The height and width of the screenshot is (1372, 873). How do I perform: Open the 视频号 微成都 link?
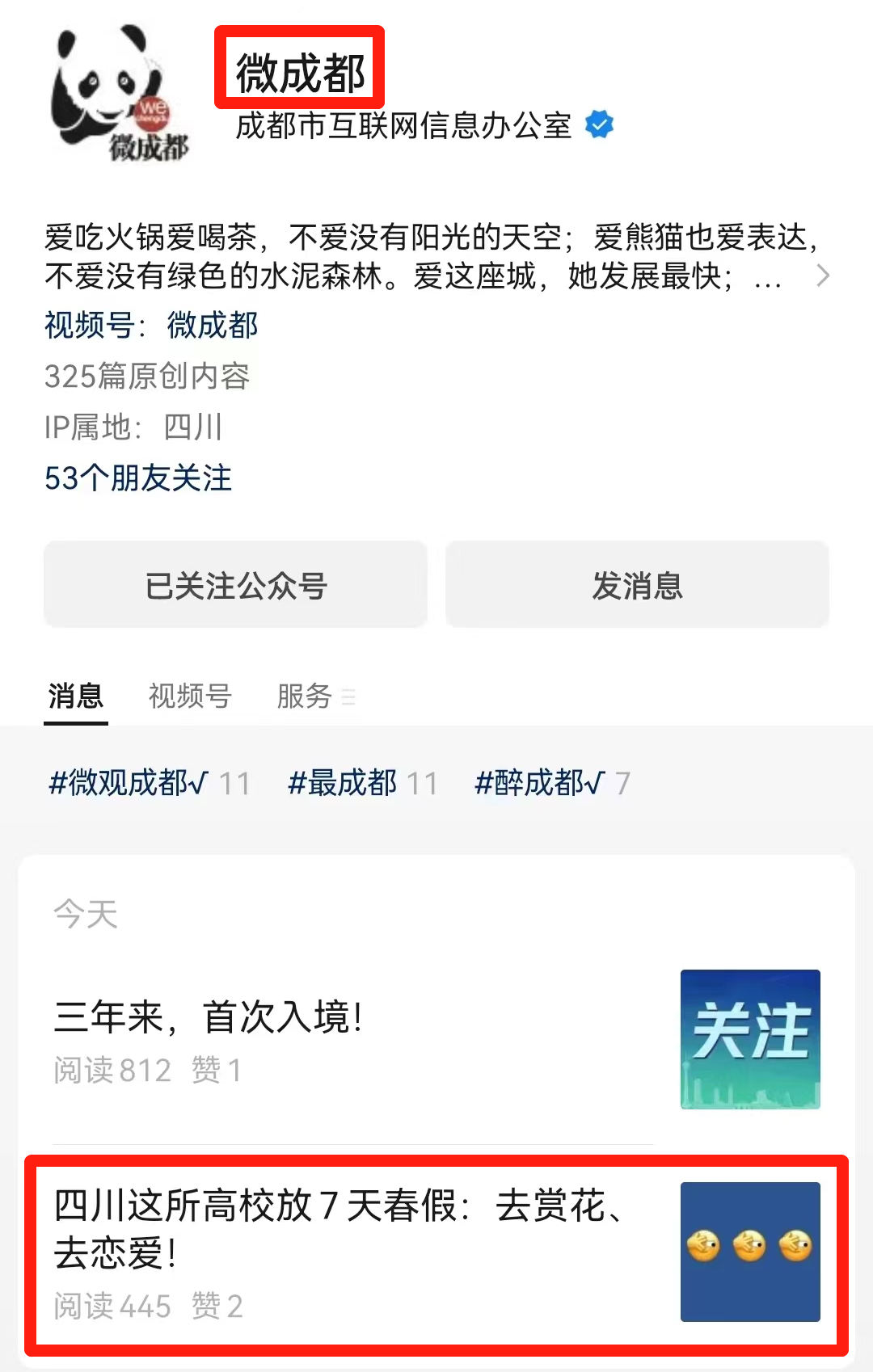pos(151,326)
